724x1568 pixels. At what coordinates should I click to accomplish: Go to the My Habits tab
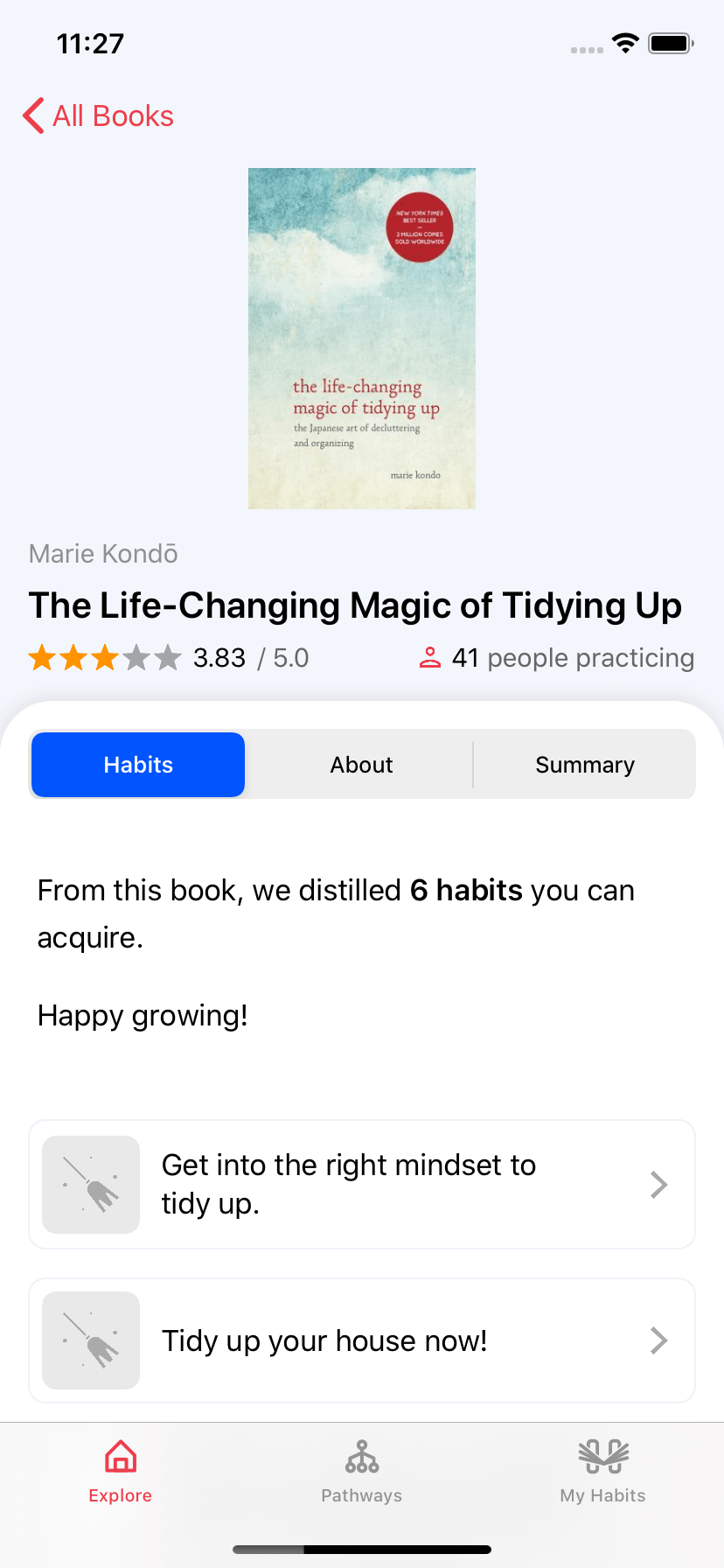click(602, 1472)
